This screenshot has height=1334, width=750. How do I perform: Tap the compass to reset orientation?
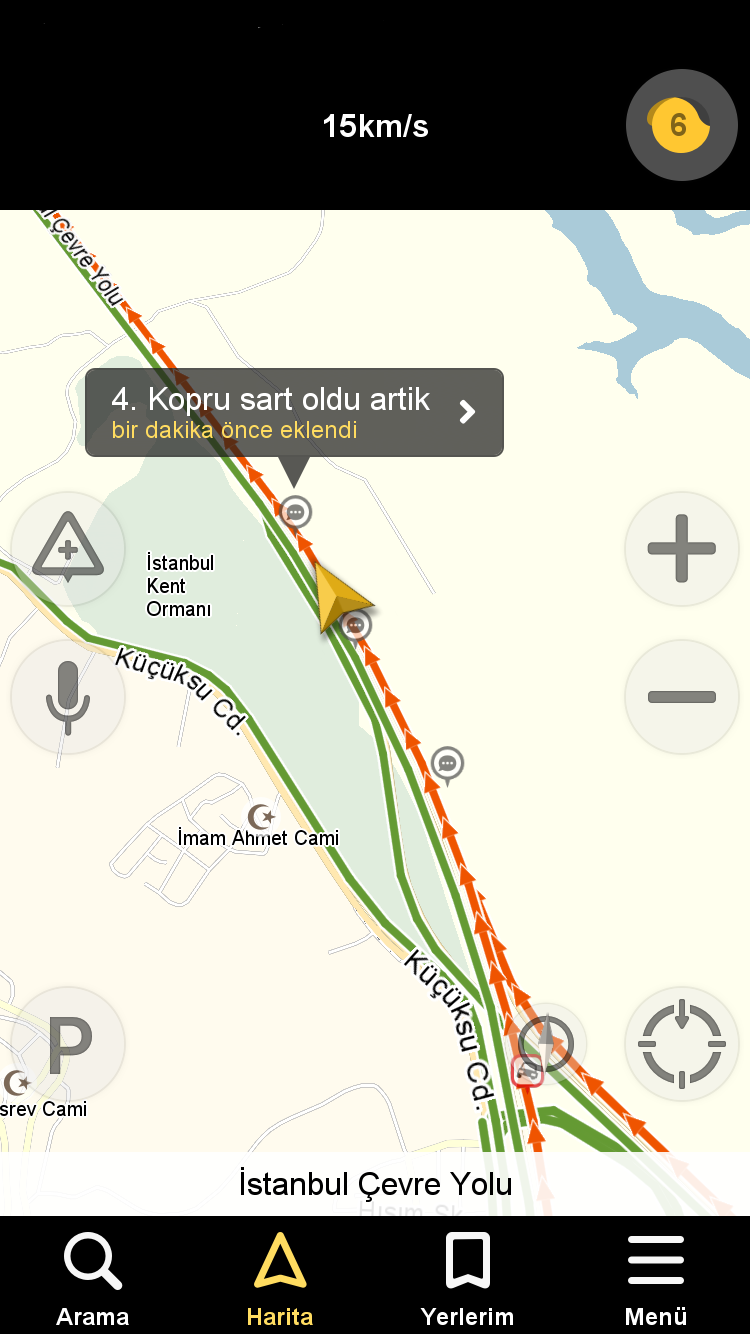(546, 1043)
